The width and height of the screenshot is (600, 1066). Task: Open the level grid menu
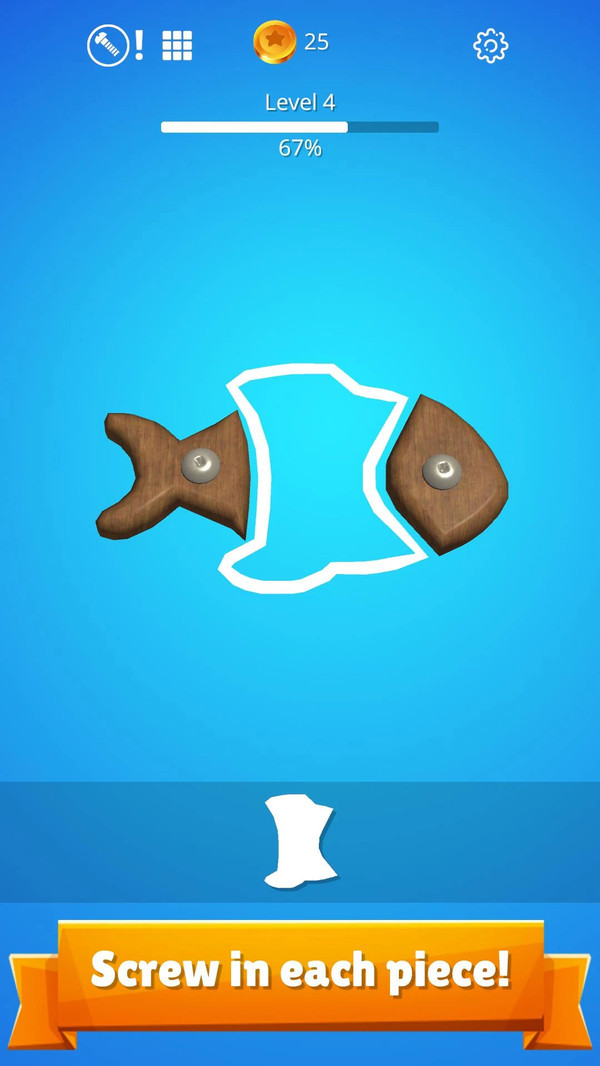(x=177, y=45)
